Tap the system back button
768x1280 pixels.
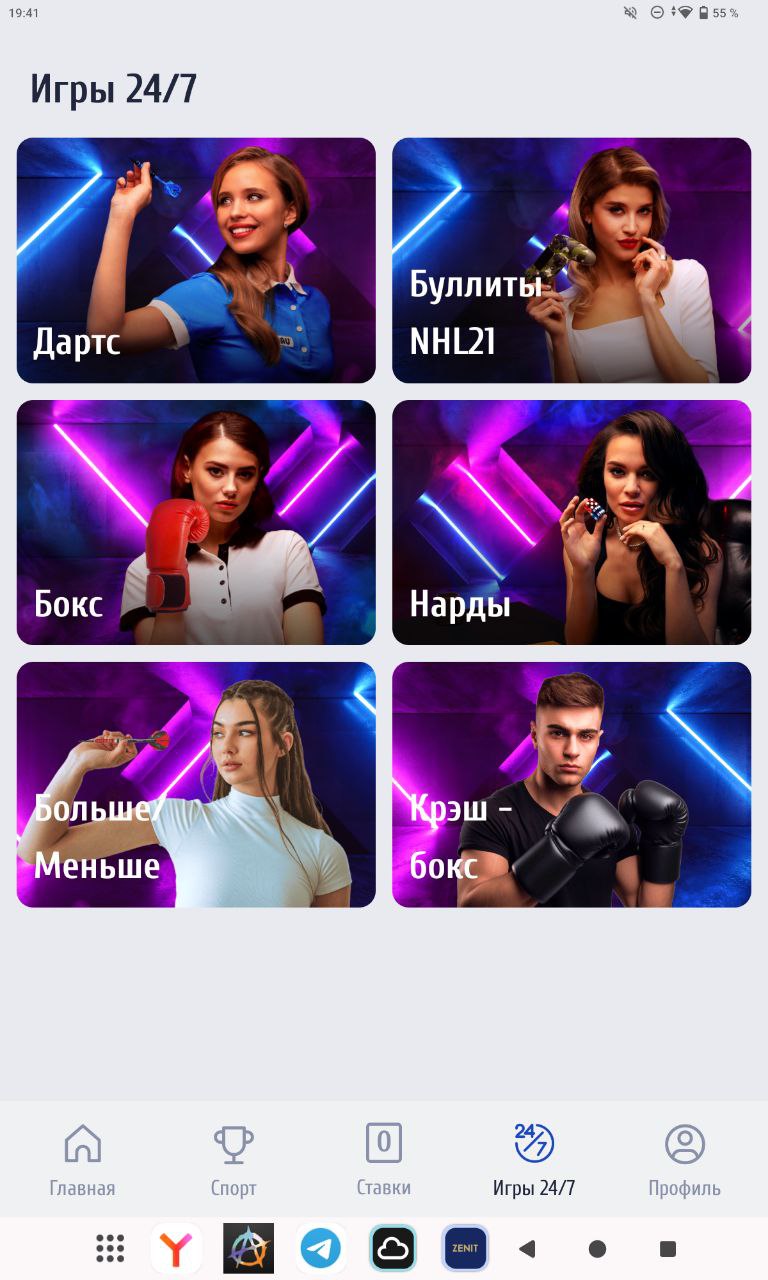click(527, 1248)
